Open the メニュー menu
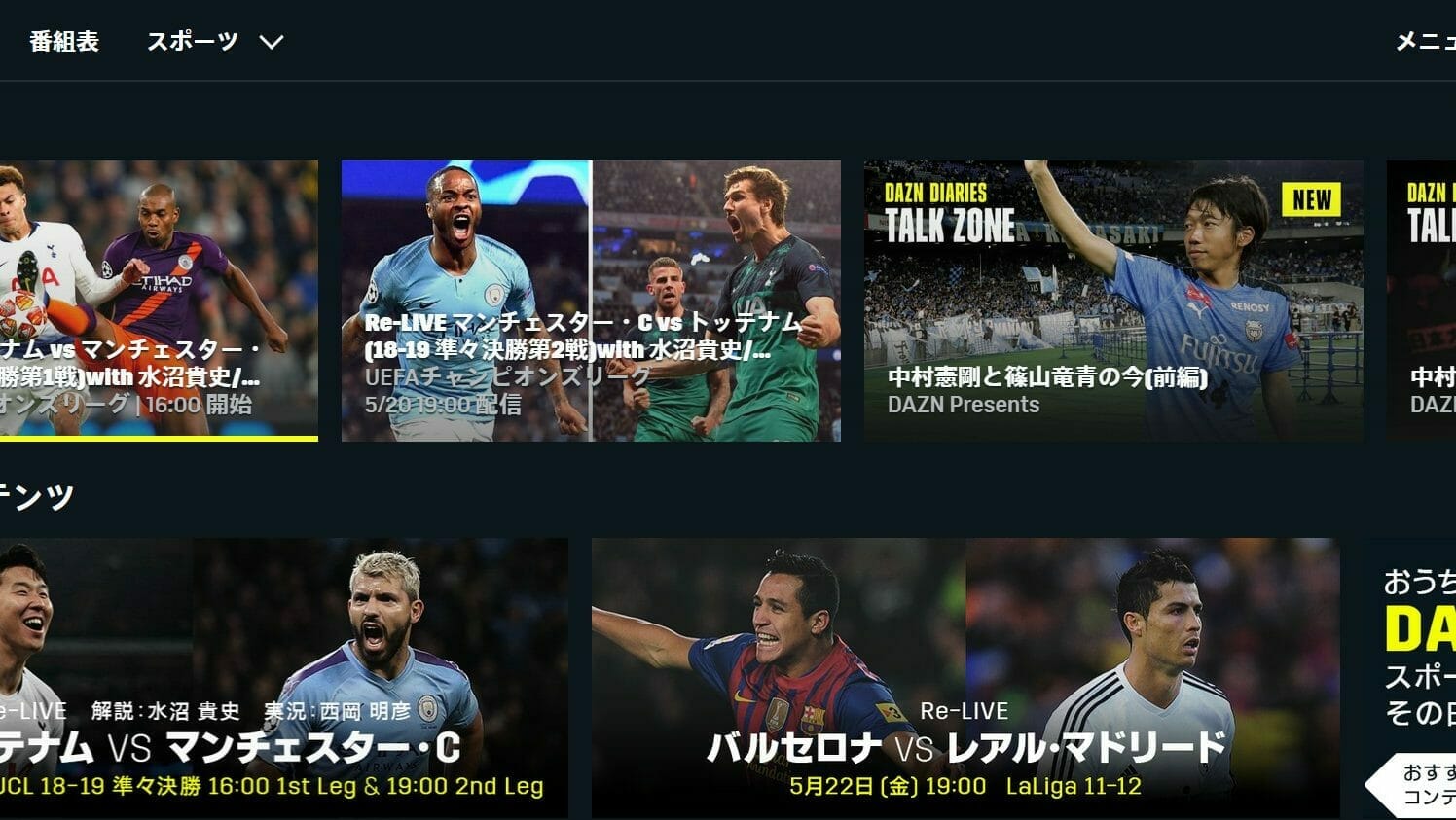The width and height of the screenshot is (1456, 820). click(1425, 42)
